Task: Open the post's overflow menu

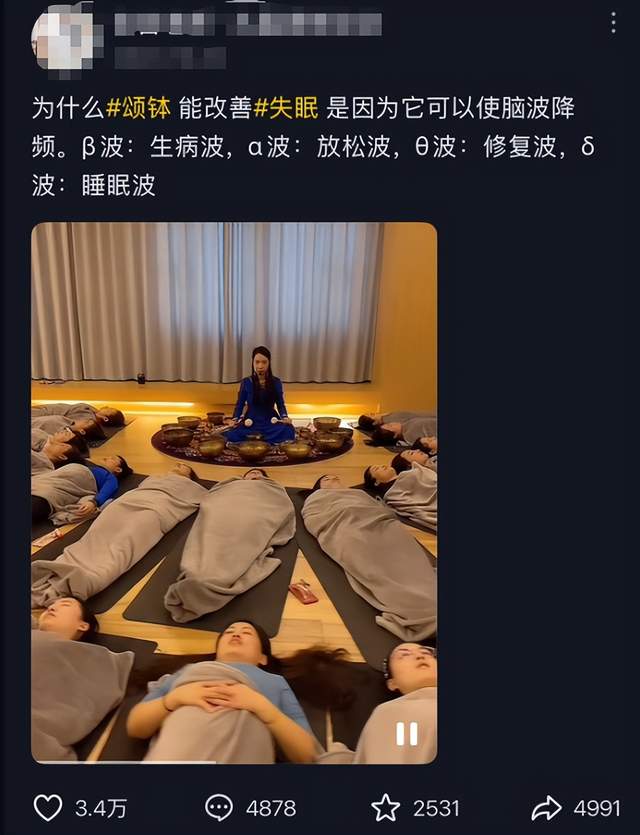Action: pyautogui.click(x=613, y=23)
